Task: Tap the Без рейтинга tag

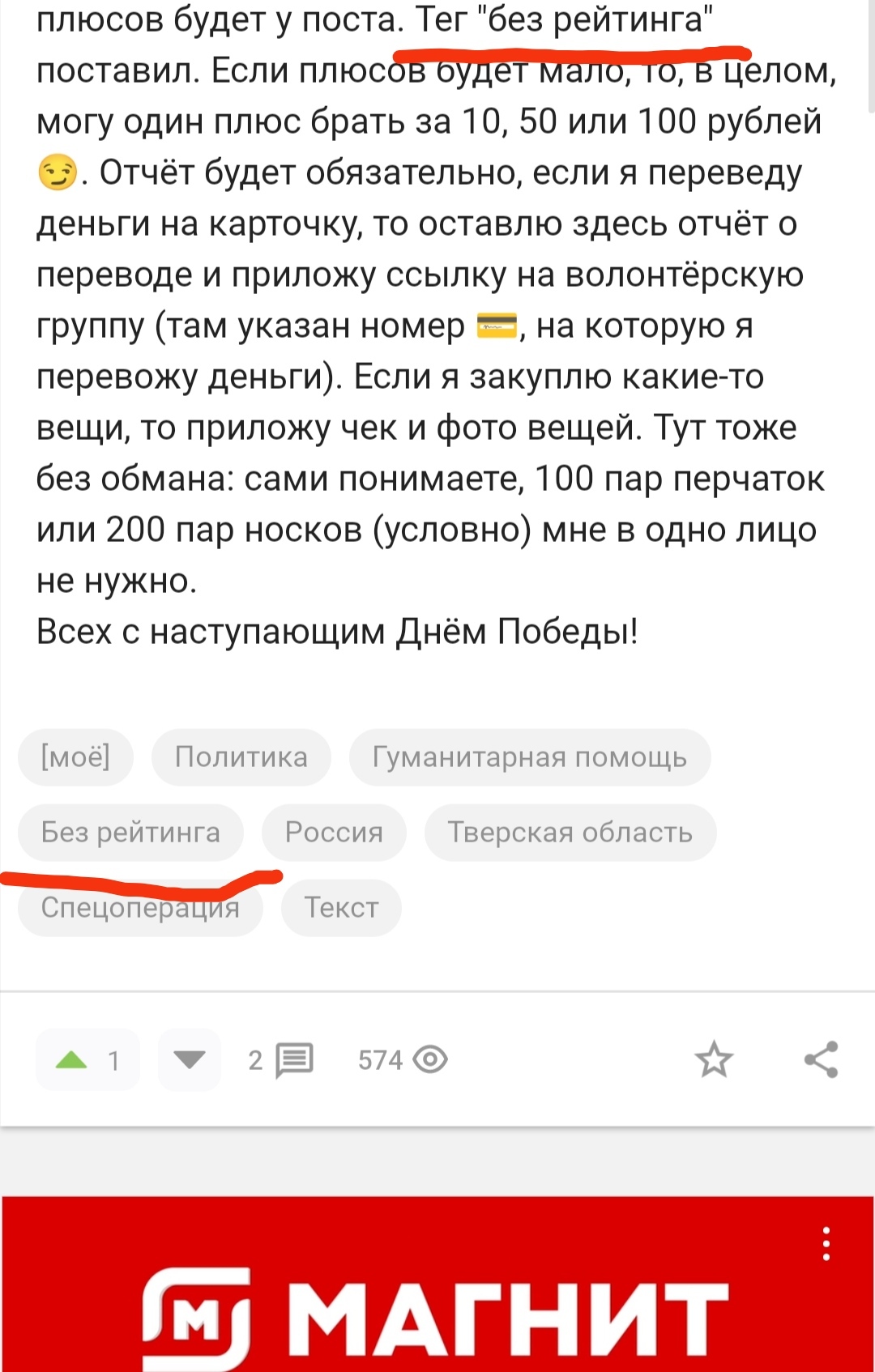Action: coord(130,833)
